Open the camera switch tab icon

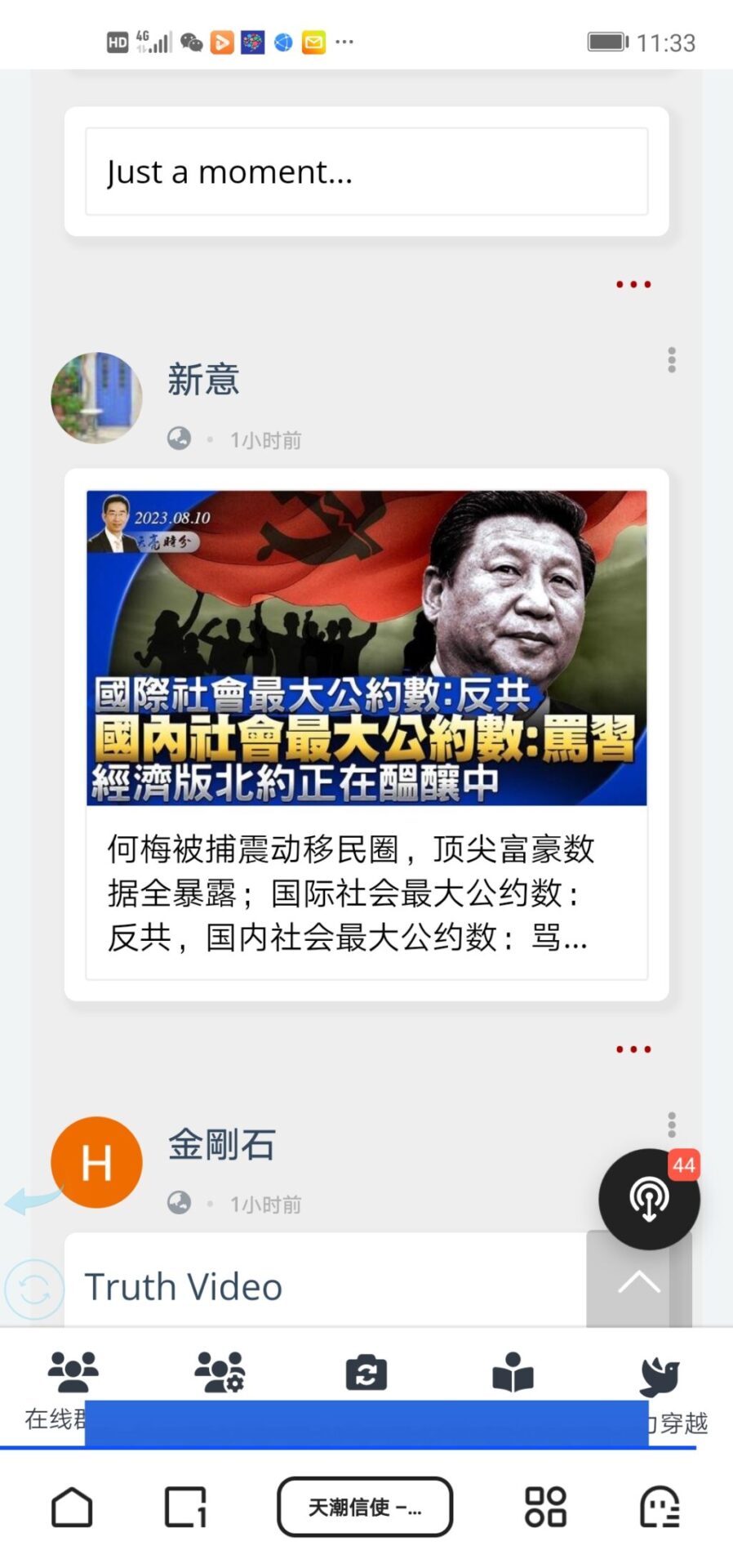pyautogui.click(x=366, y=1372)
